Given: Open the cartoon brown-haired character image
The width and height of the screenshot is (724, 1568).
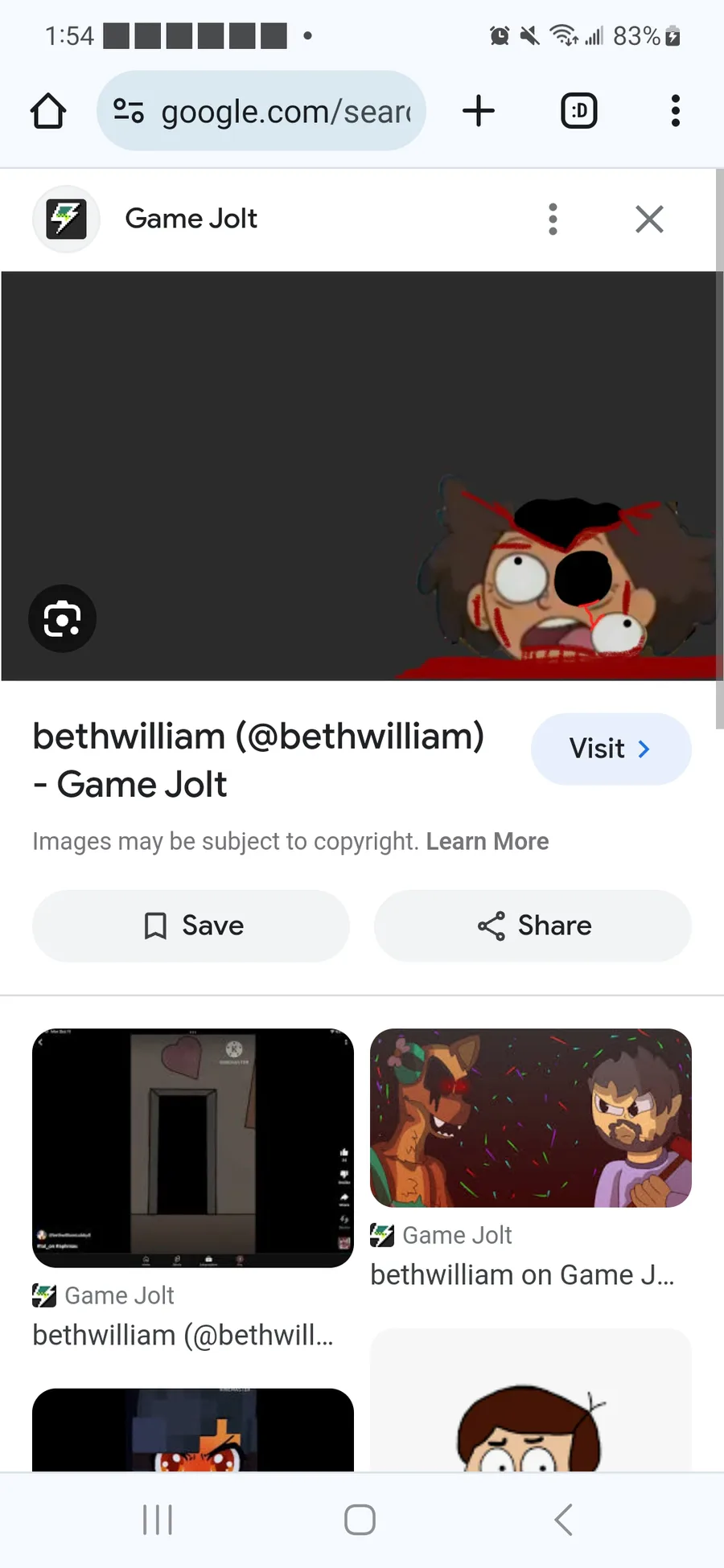Looking at the screenshot, I should click(x=531, y=1401).
